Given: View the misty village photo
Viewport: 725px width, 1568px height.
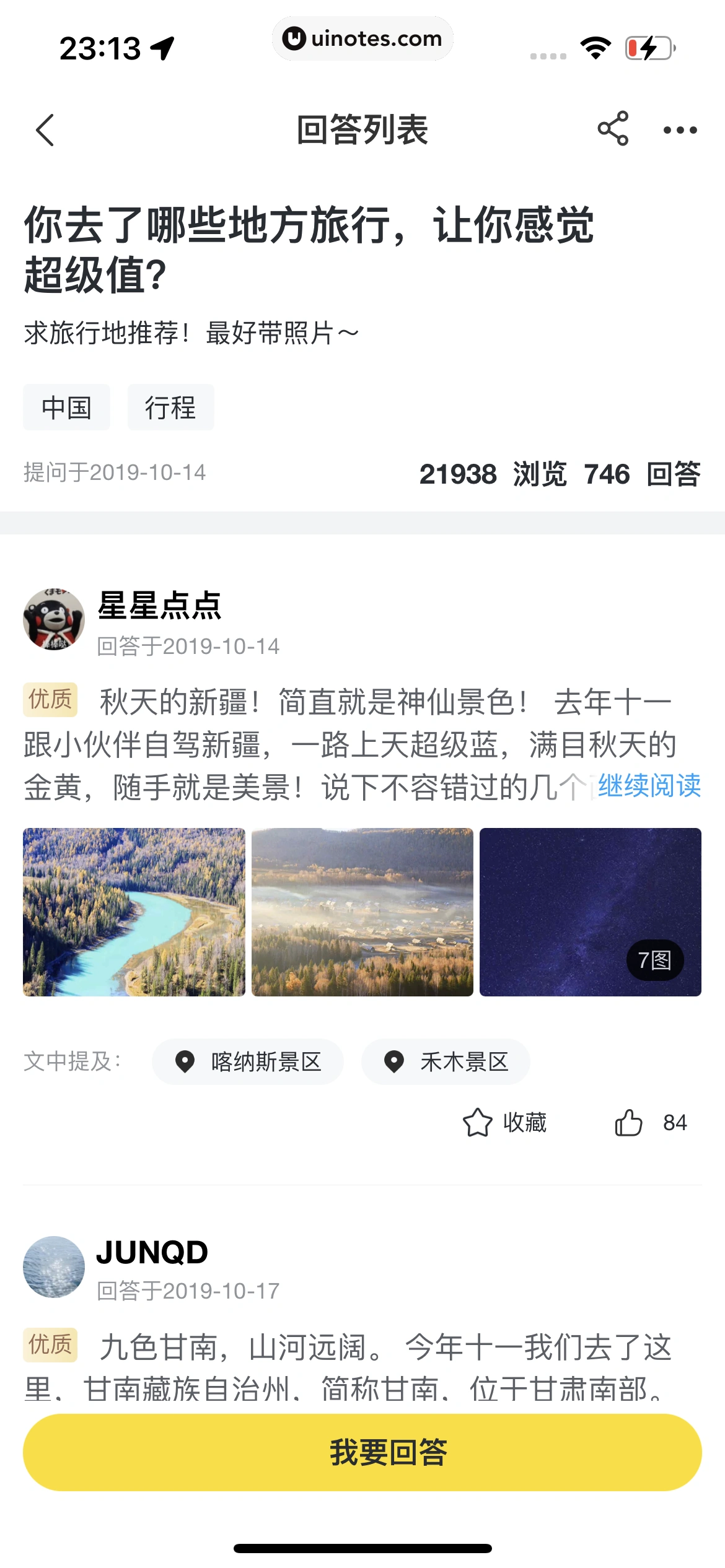Looking at the screenshot, I should pos(362,912).
